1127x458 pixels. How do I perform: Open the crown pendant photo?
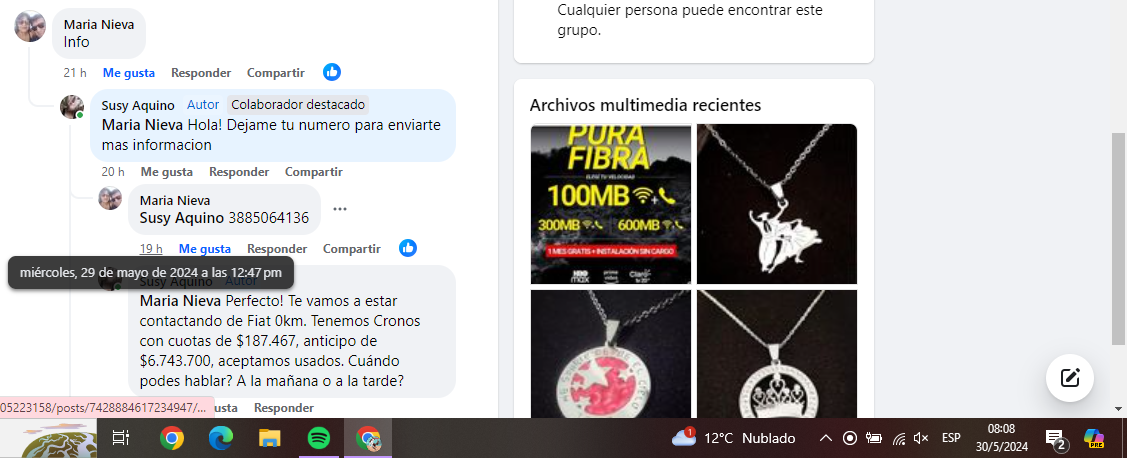[776, 353]
